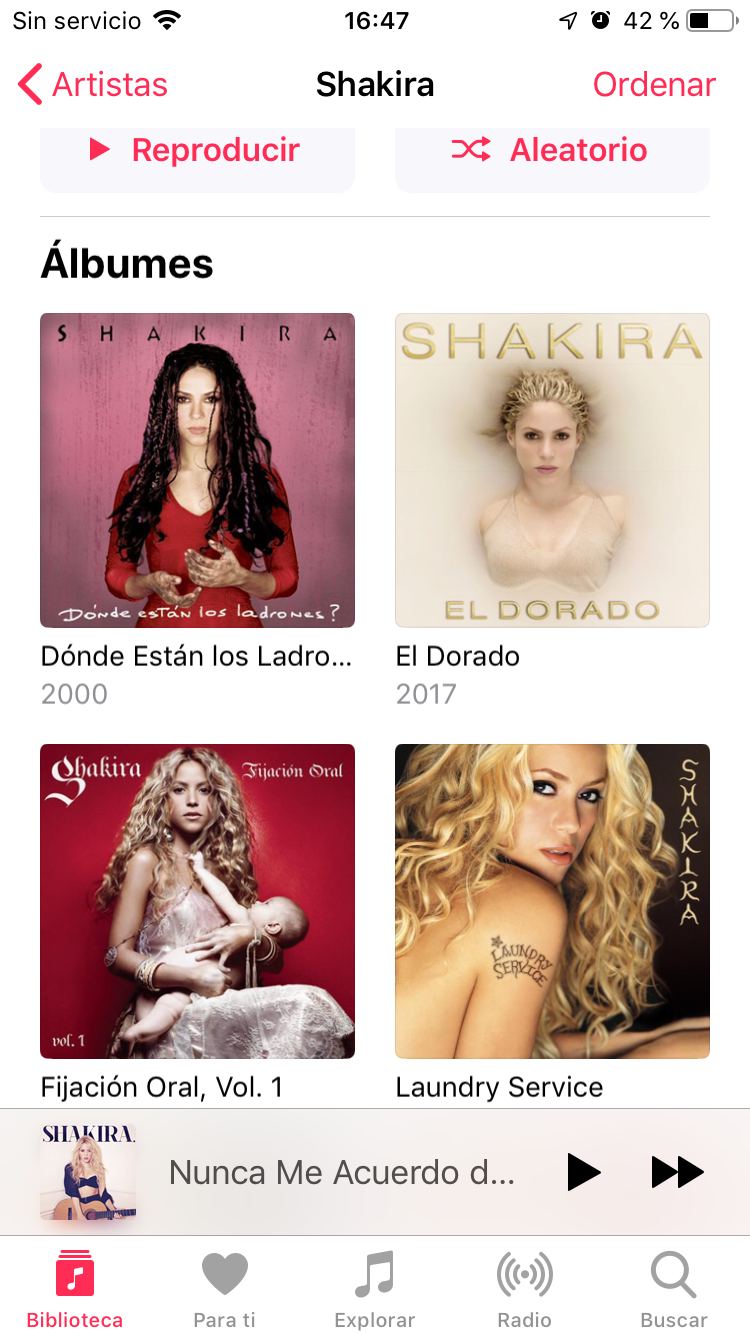
Task: Skip to the next track
Action: pyautogui.click(x=678, y=1172)
